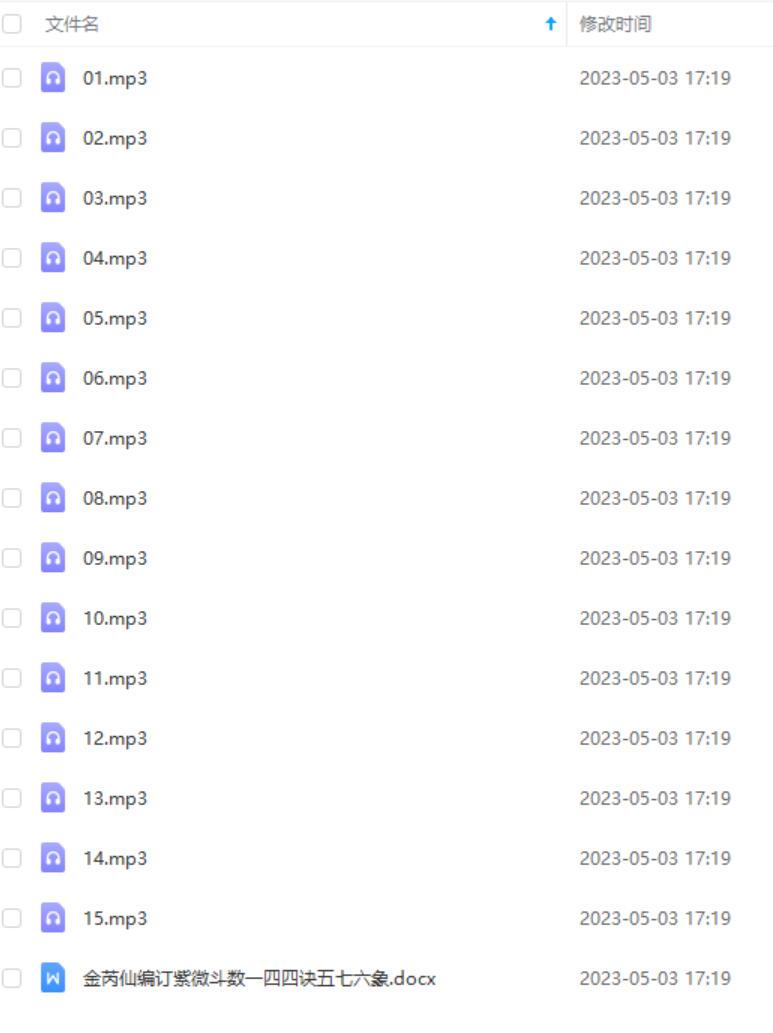
Task: Check the box next to 04.mp3
Action: click(12, 258)
